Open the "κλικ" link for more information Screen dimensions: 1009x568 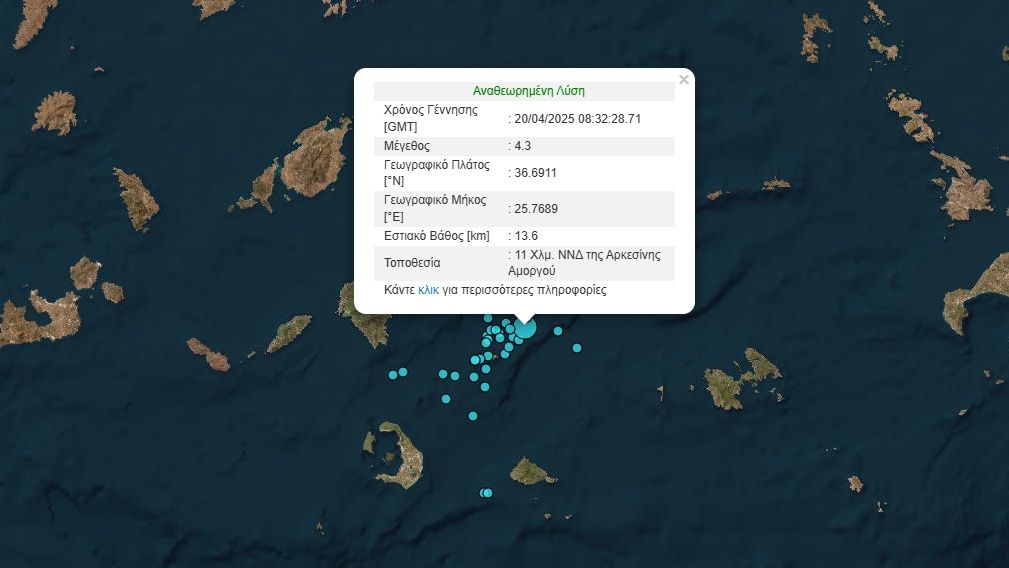point(428,291)
